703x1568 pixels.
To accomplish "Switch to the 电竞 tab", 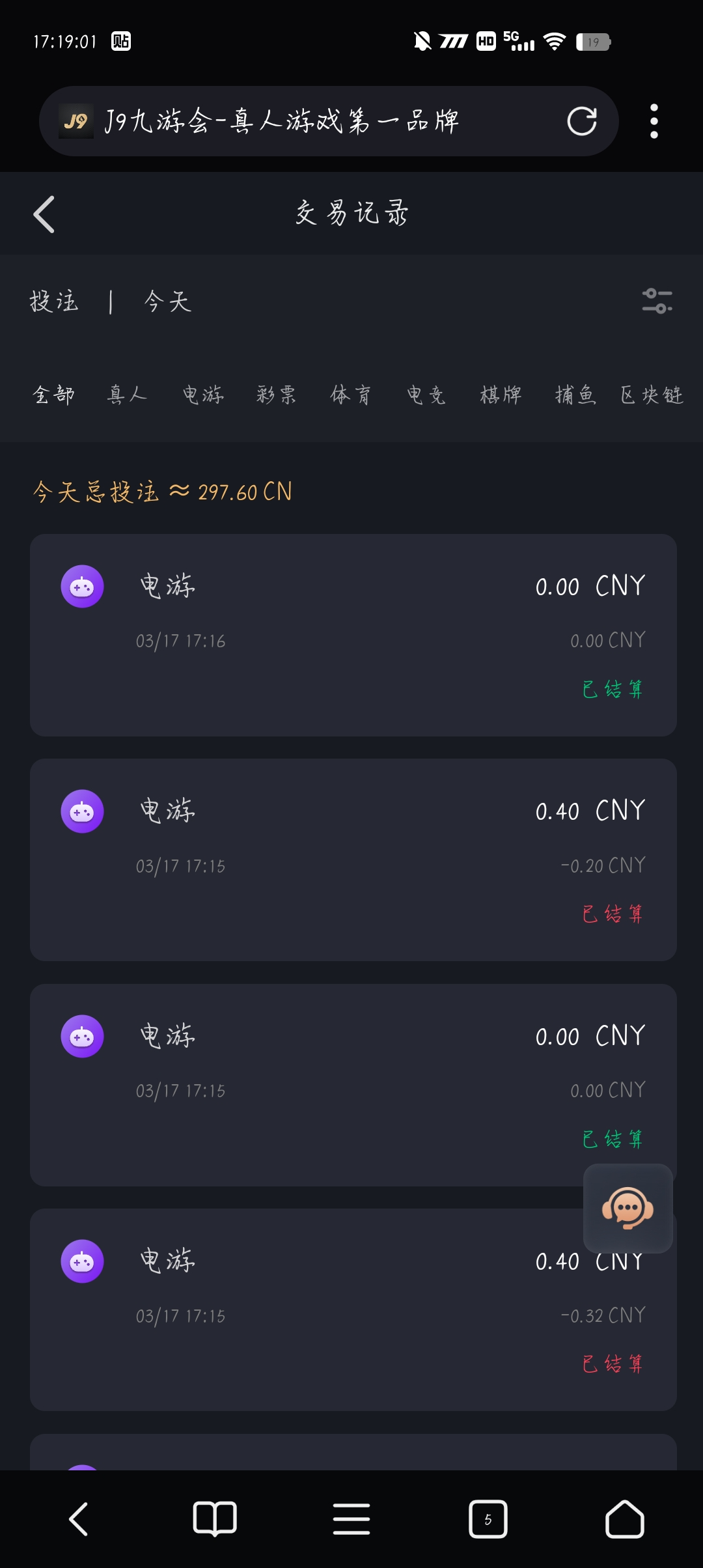I will [426, 395].
